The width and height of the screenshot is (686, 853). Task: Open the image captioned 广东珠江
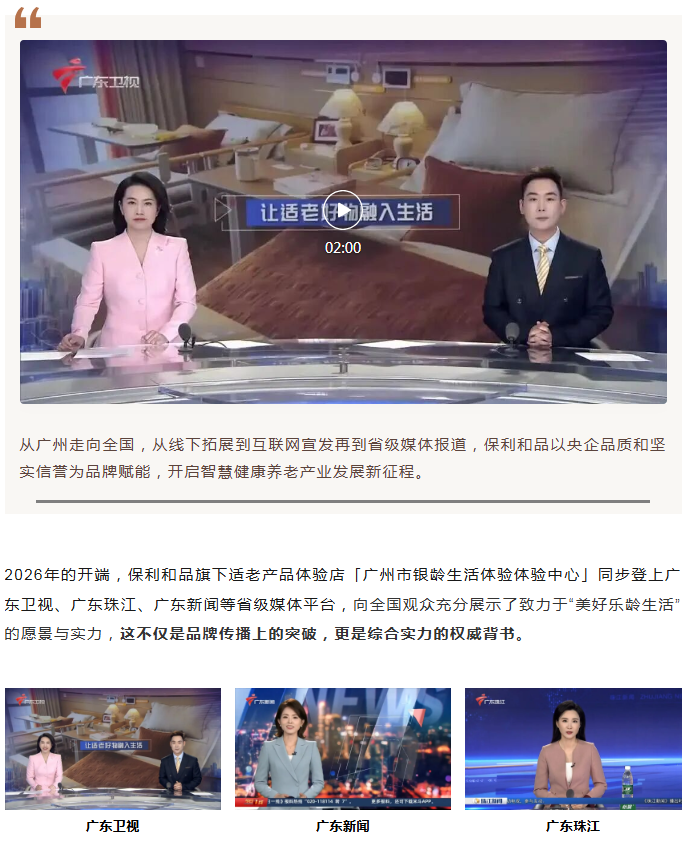point(573,748)
